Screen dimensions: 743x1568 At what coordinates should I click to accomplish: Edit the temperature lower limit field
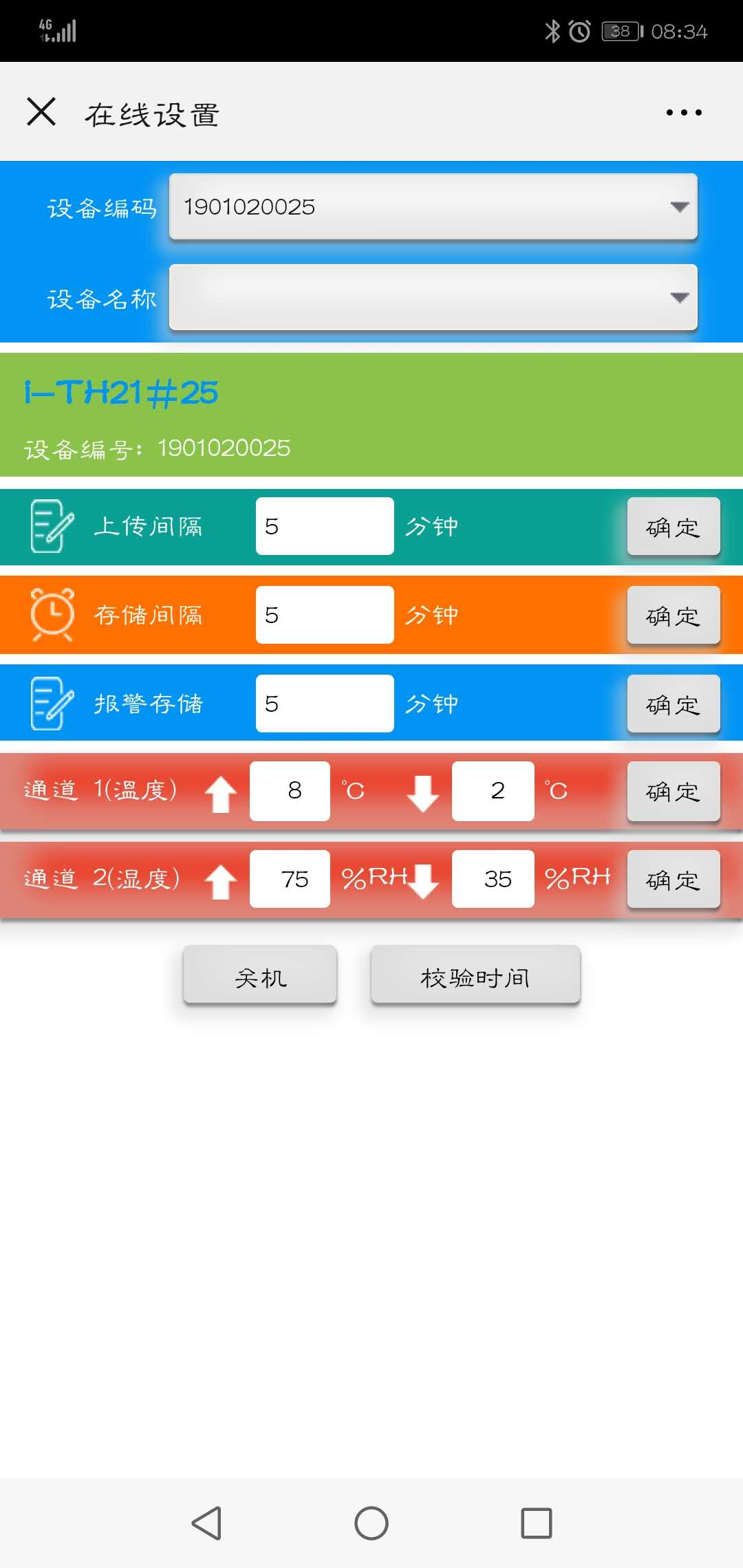point(493,791)
